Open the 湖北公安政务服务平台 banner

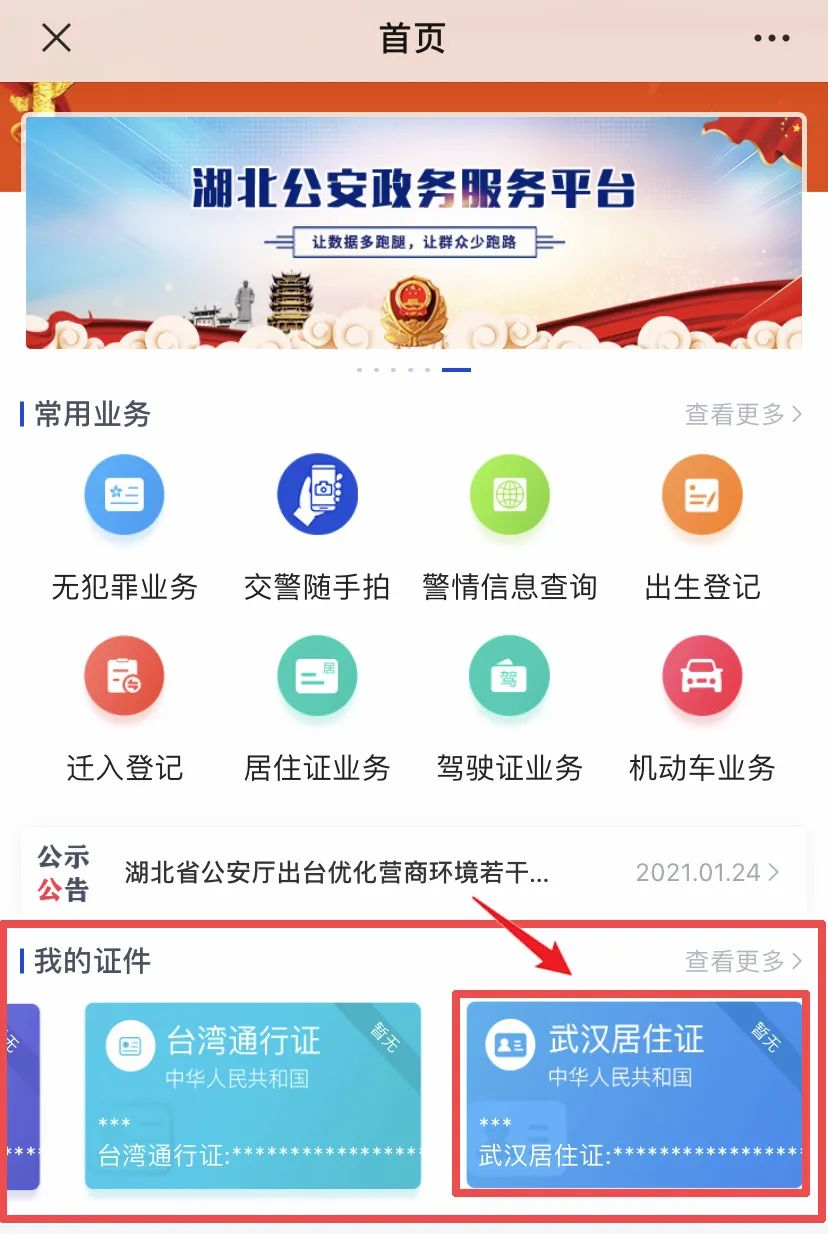tap(414, 232)
